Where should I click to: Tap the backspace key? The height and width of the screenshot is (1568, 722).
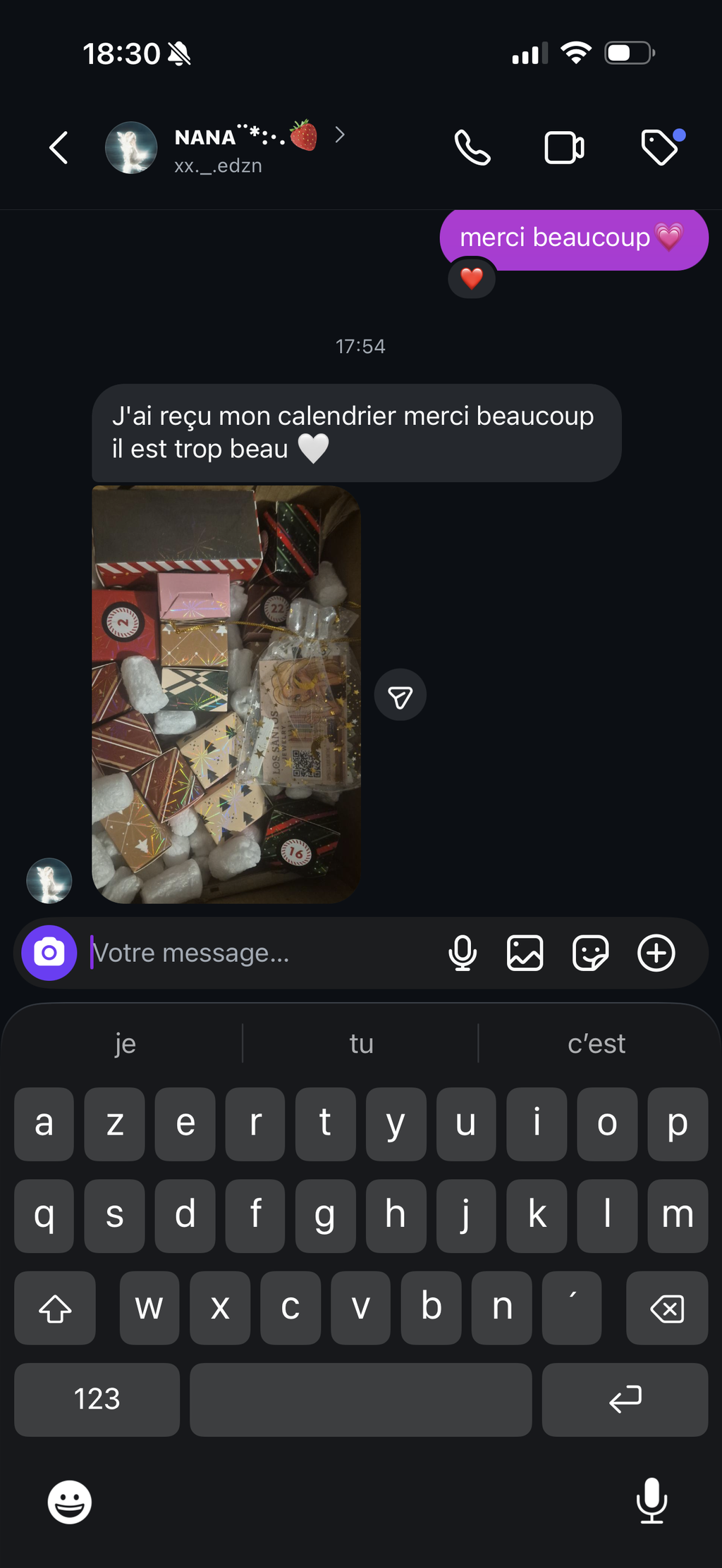[666, 1308]
